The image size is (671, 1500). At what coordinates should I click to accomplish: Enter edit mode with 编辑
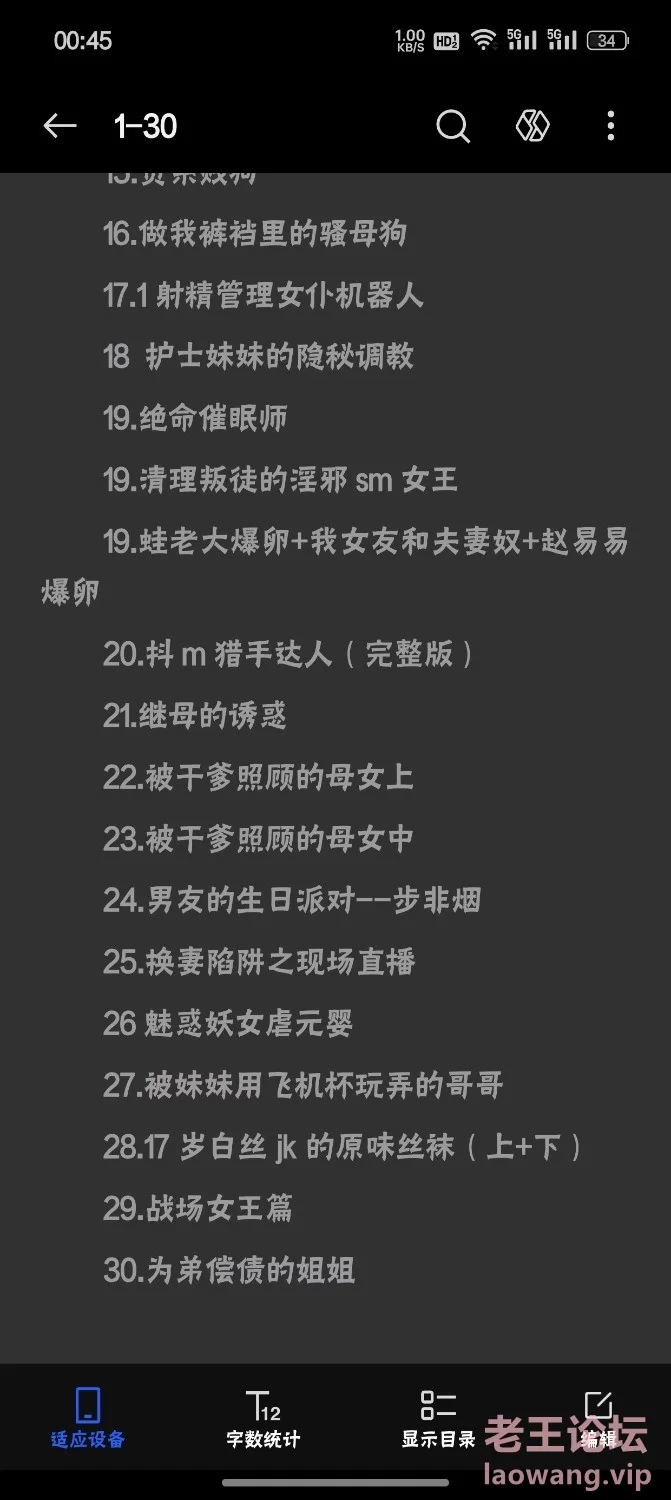coord(599,1419)
